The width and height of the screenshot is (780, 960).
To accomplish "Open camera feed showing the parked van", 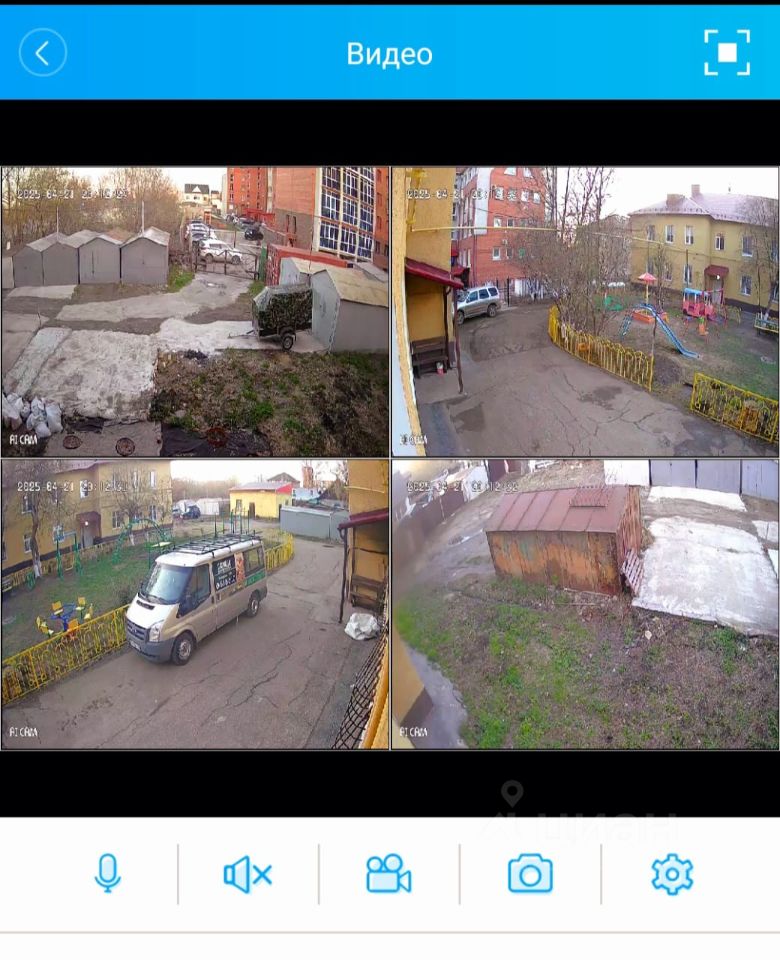I will click(x=195, y=604).
